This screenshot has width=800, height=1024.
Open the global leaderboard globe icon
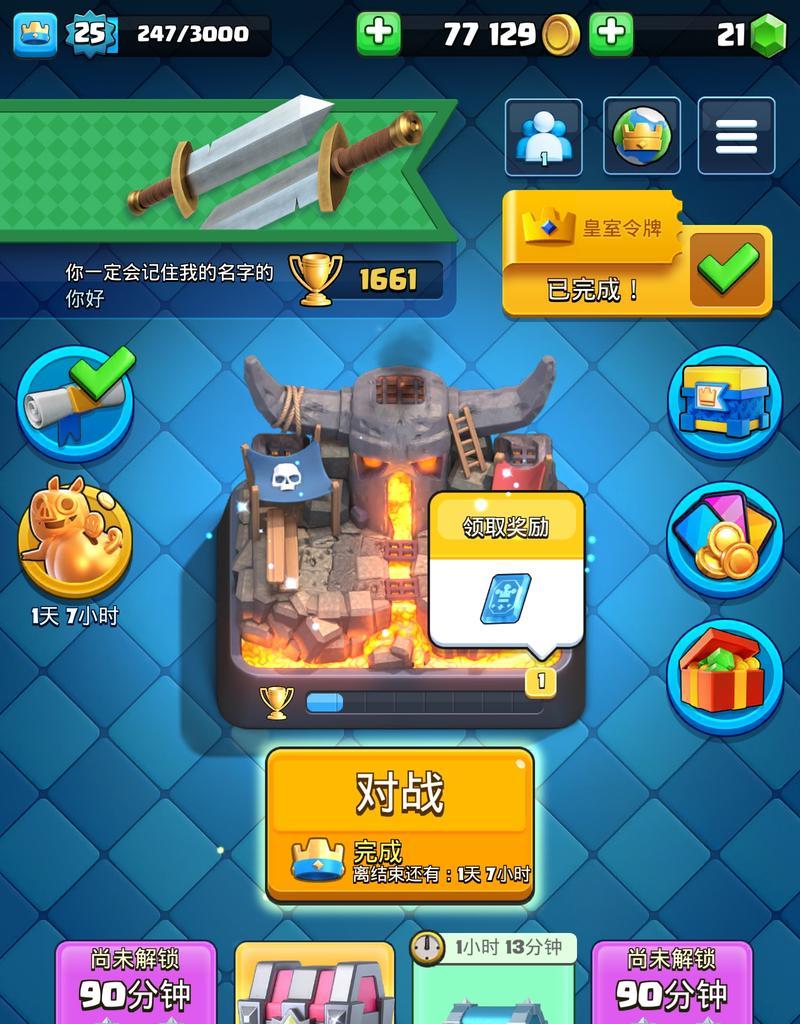coord(641,137)
